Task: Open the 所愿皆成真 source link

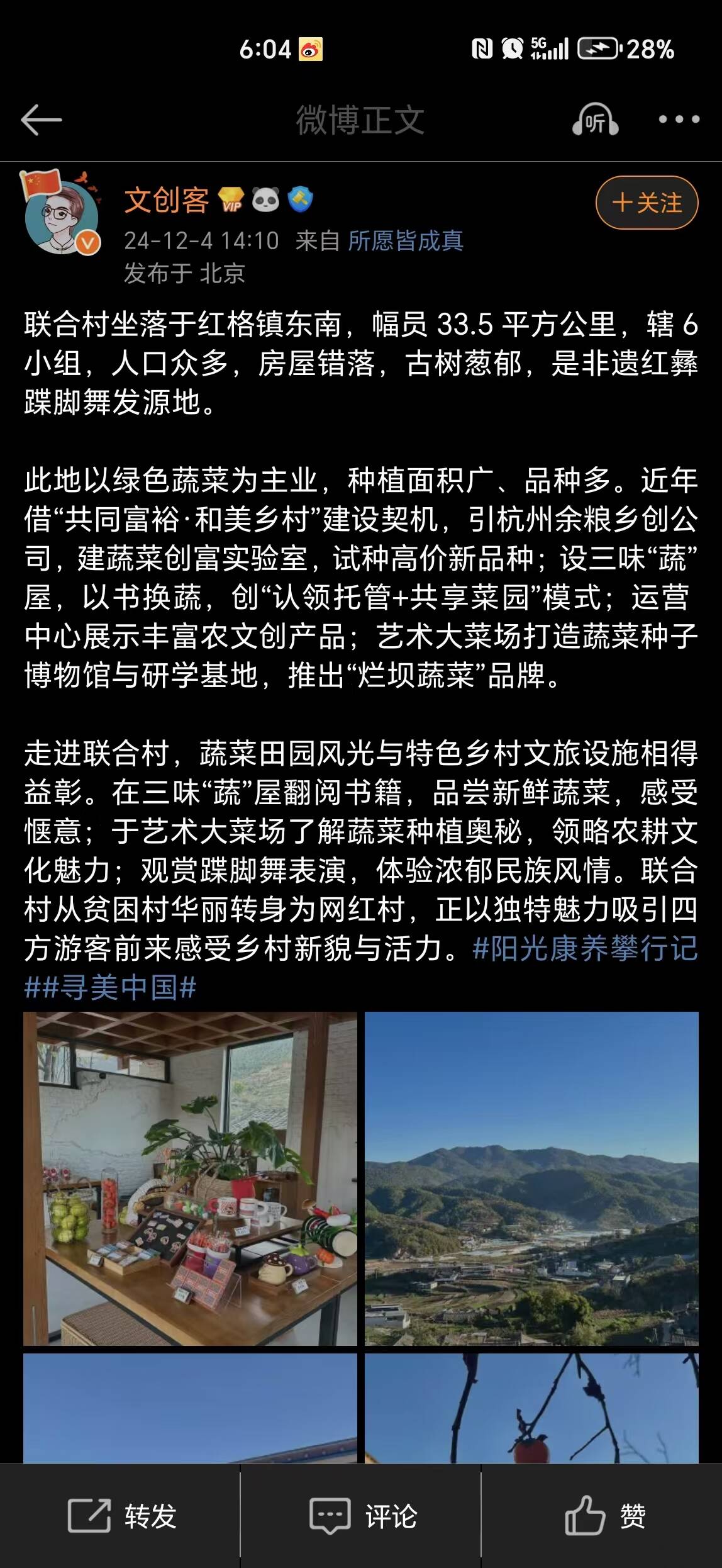Action: (406, 241)
